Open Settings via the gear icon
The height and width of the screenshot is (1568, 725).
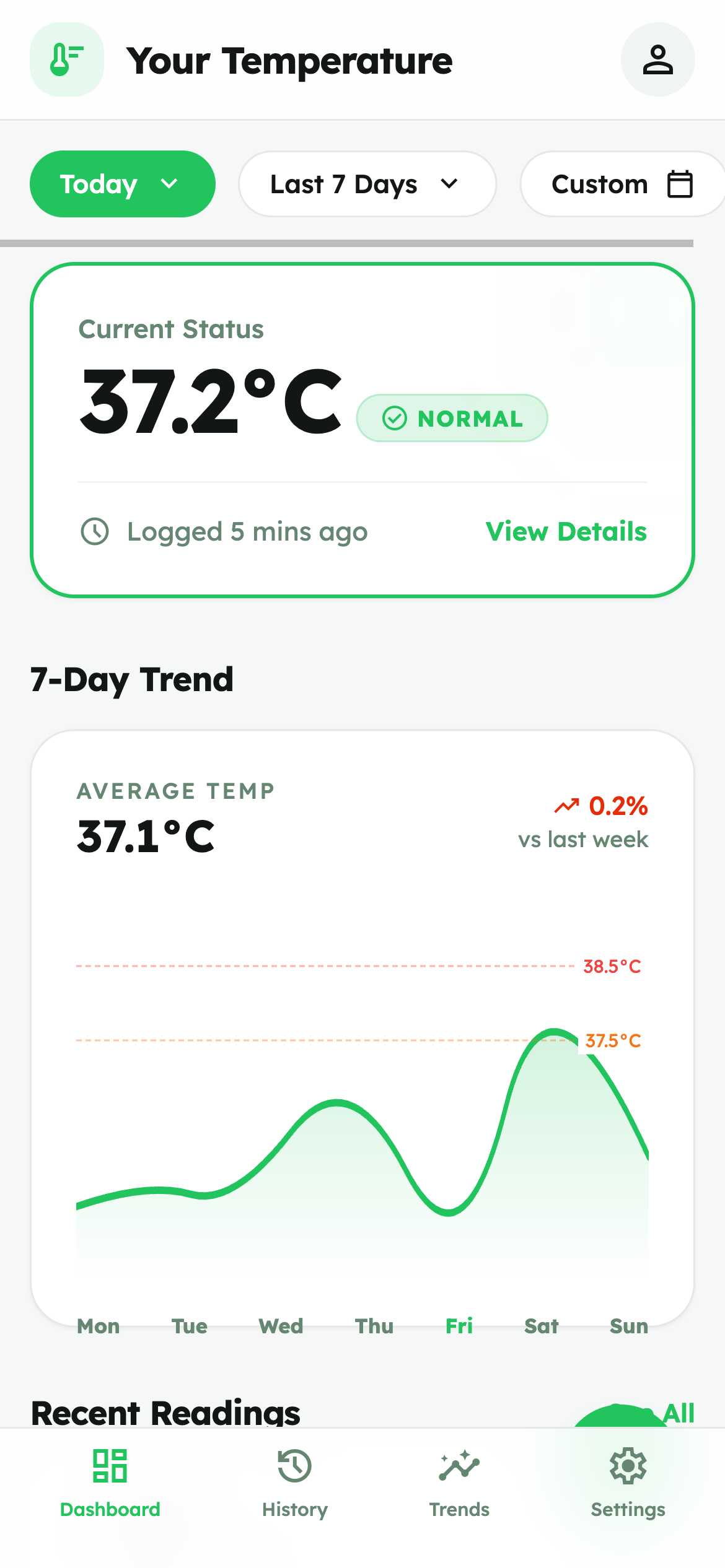click(627, 1466)
